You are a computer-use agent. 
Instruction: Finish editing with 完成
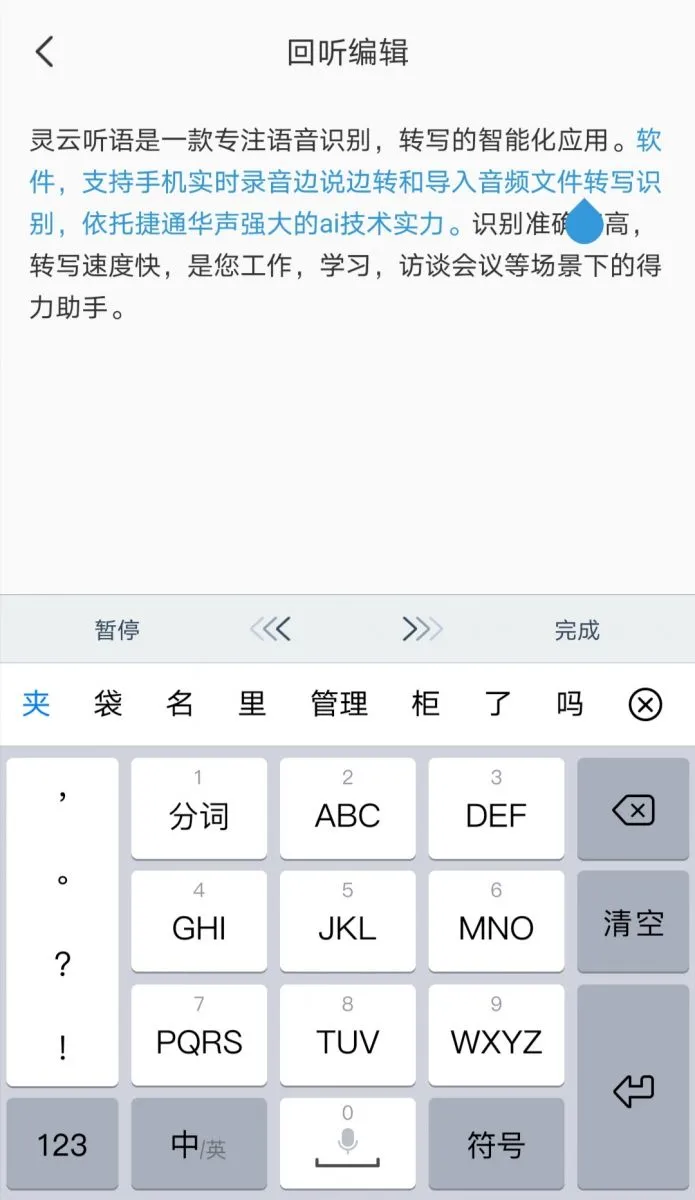pyautogui.click(x=577, y=630)
